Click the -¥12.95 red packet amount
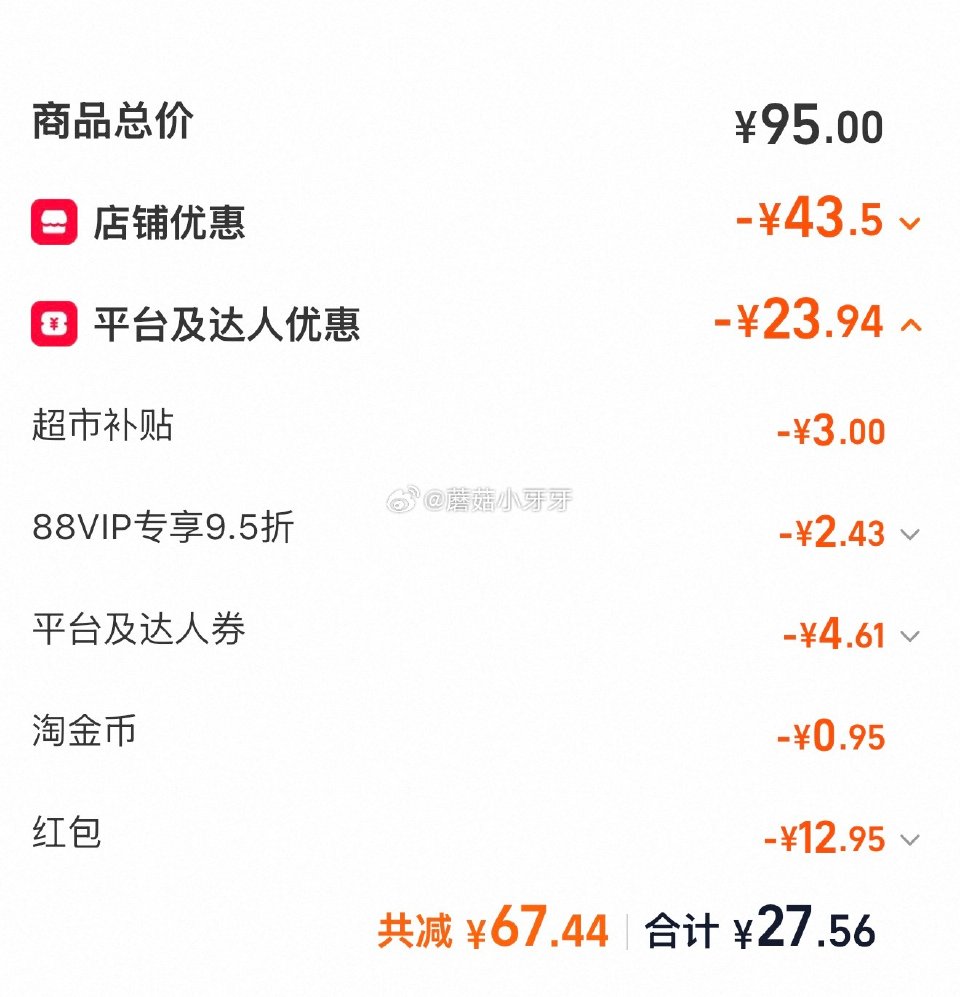The image size is (960, 997). click(x=824, y=840)
